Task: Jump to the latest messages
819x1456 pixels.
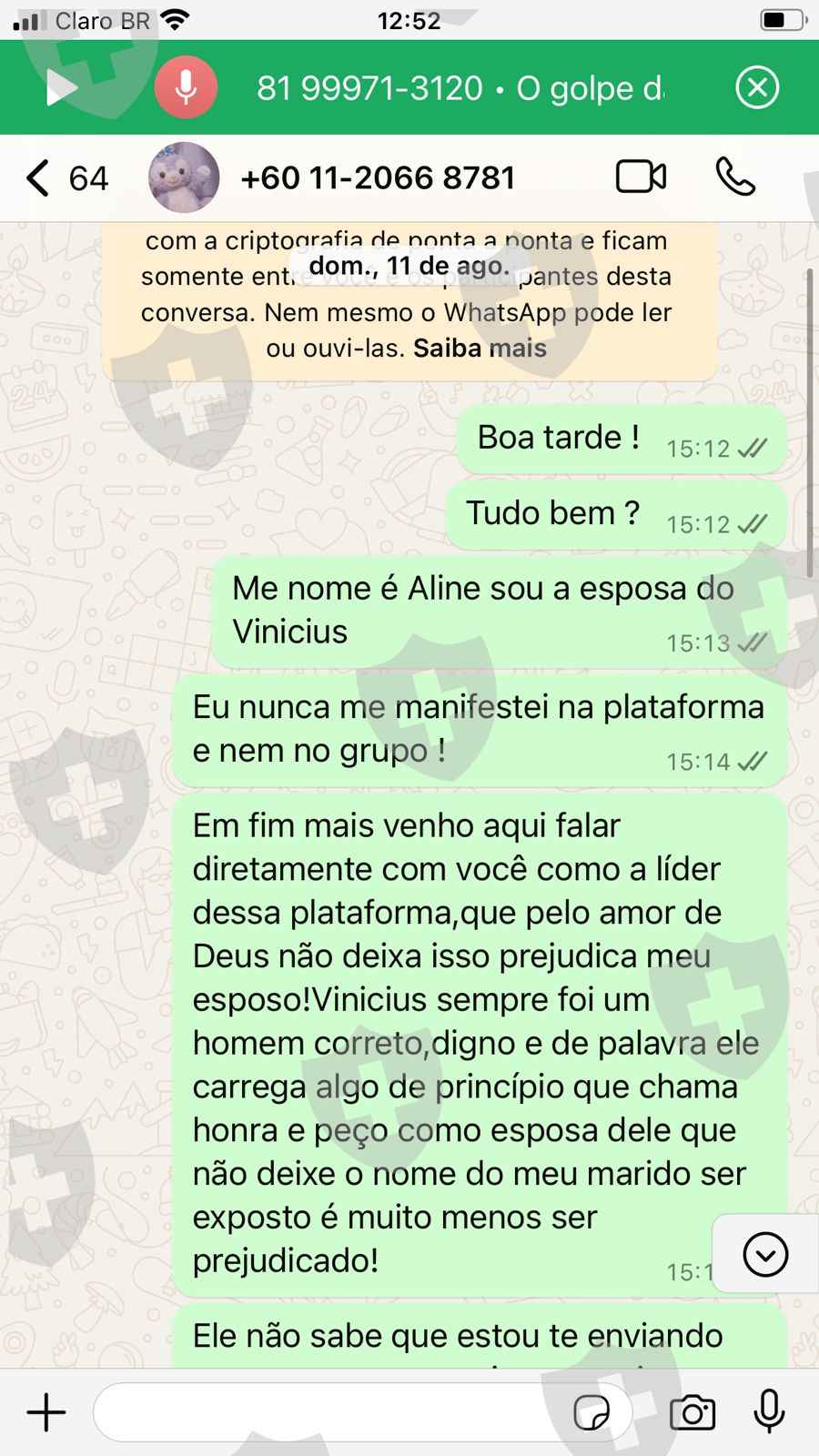Action: pyautogui.click(x=765, y=1255)
